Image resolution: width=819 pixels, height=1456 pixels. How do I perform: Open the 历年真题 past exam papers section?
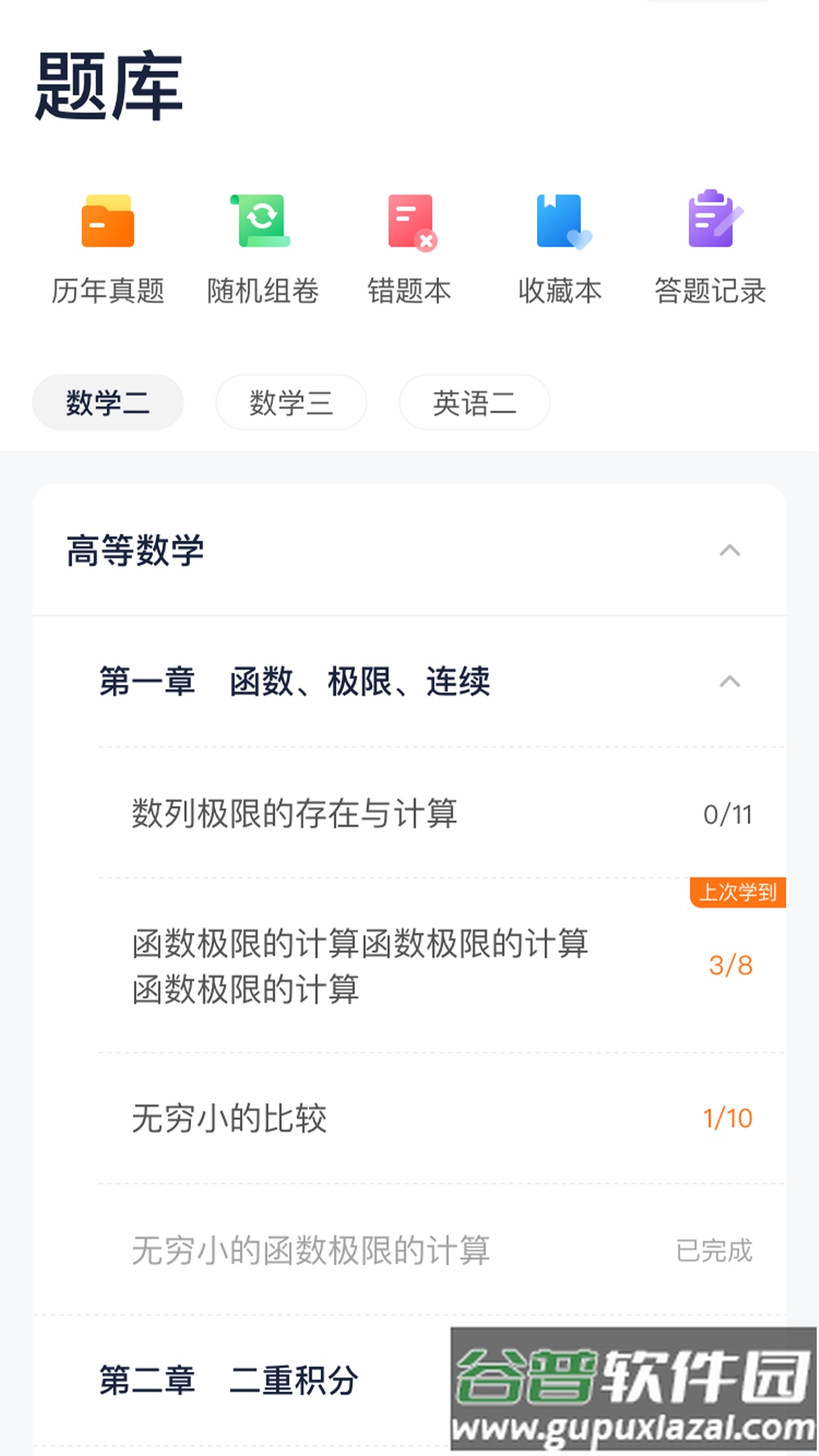(x=107, y=243)
